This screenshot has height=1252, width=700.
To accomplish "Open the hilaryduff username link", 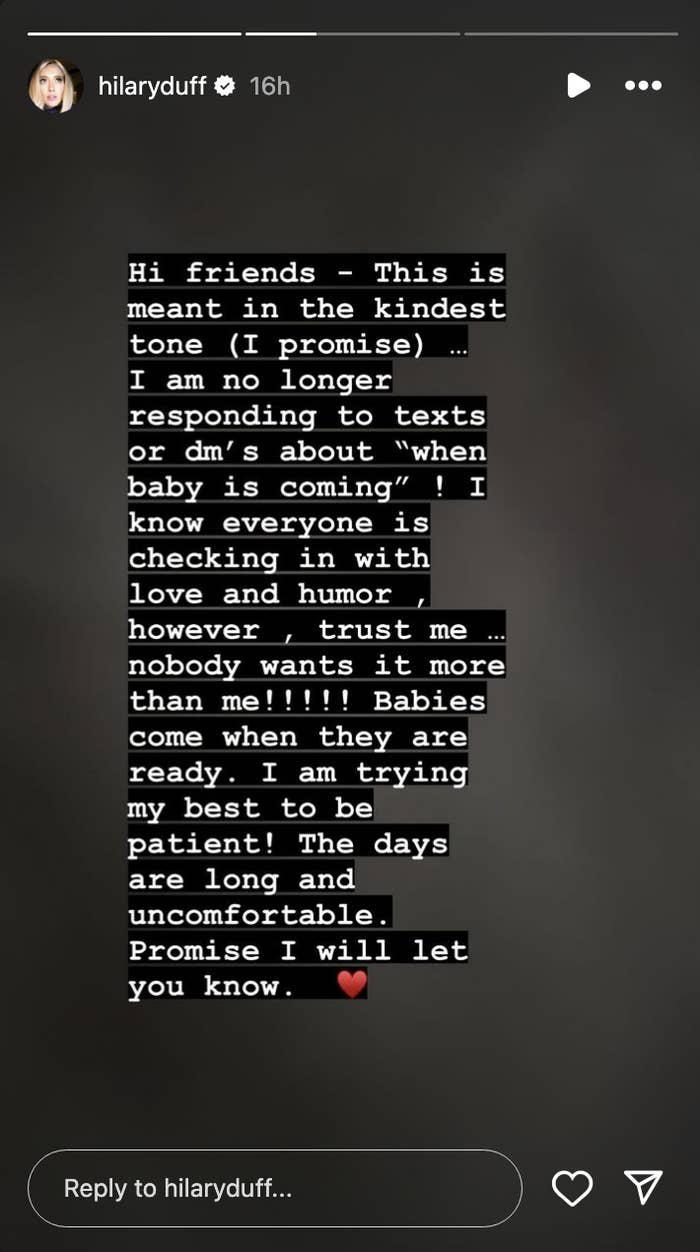I will click(152, 86).
